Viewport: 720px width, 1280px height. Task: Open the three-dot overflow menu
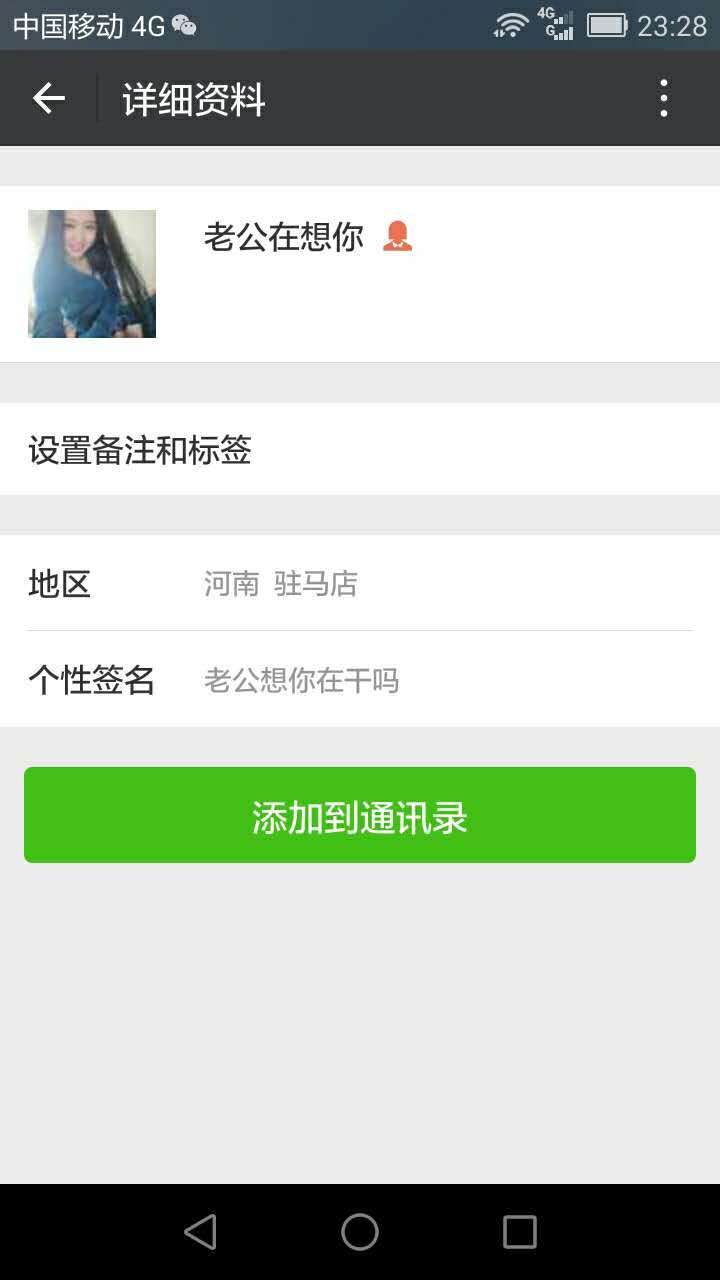pos(663,99)
